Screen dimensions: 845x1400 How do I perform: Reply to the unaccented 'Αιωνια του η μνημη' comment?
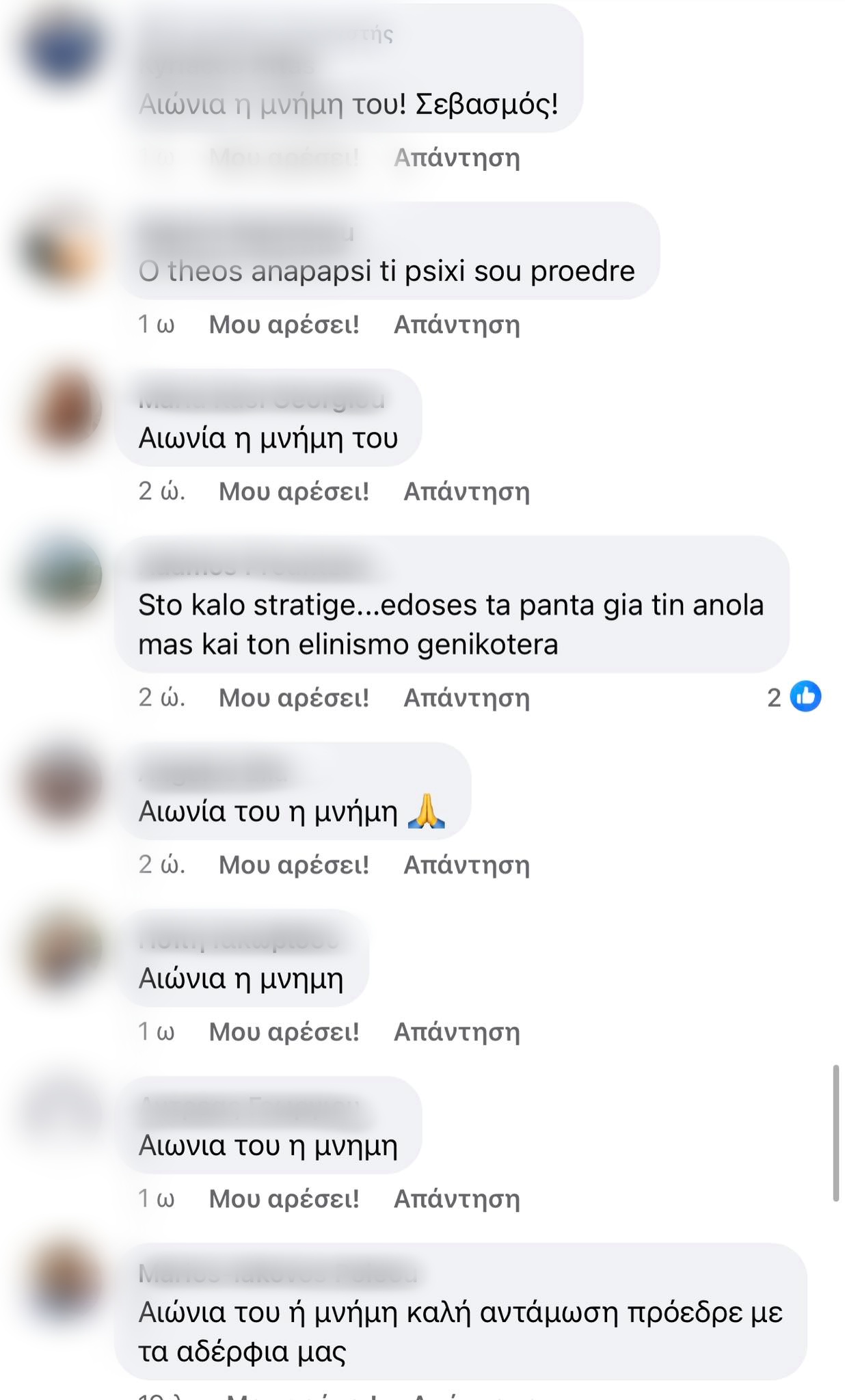pos(457,1199)
